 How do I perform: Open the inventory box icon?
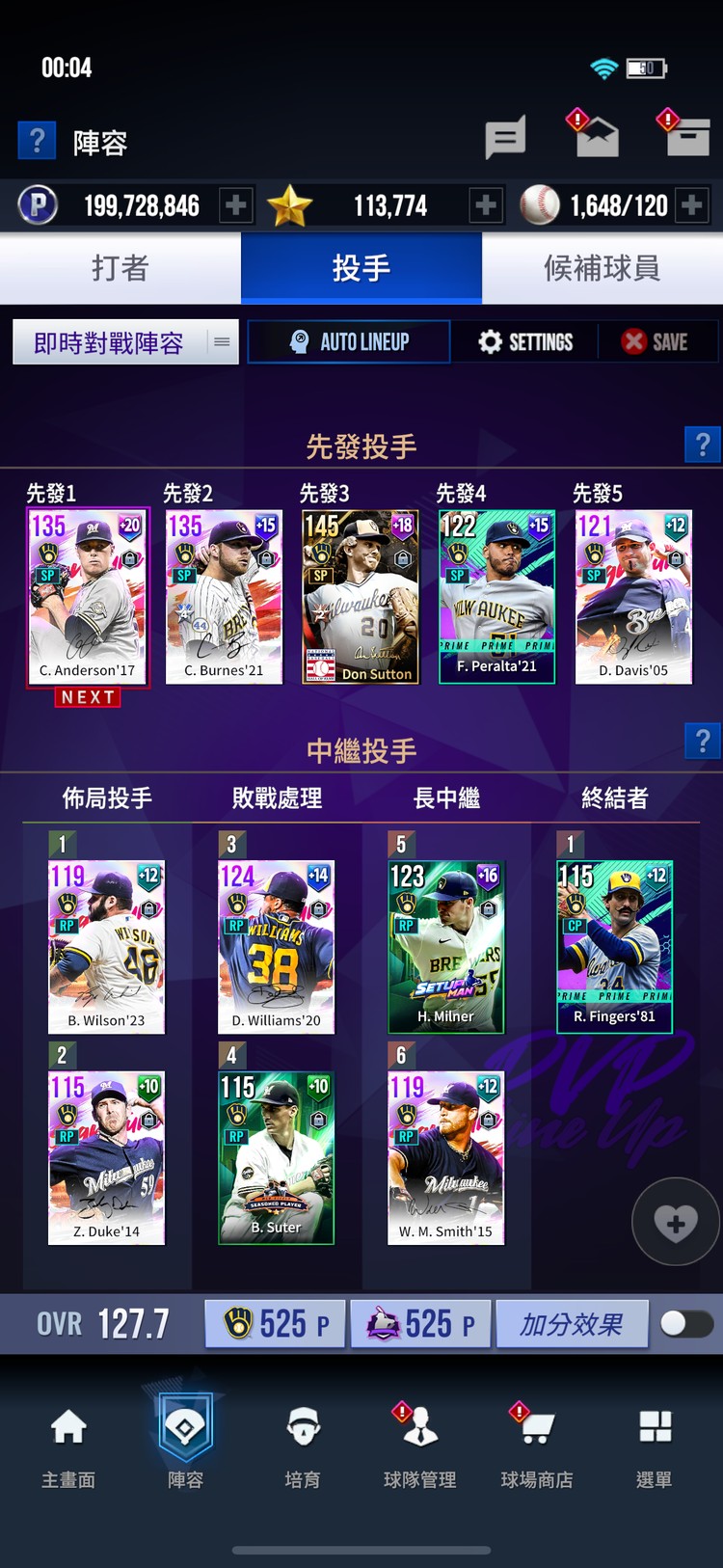click(688, 138)
